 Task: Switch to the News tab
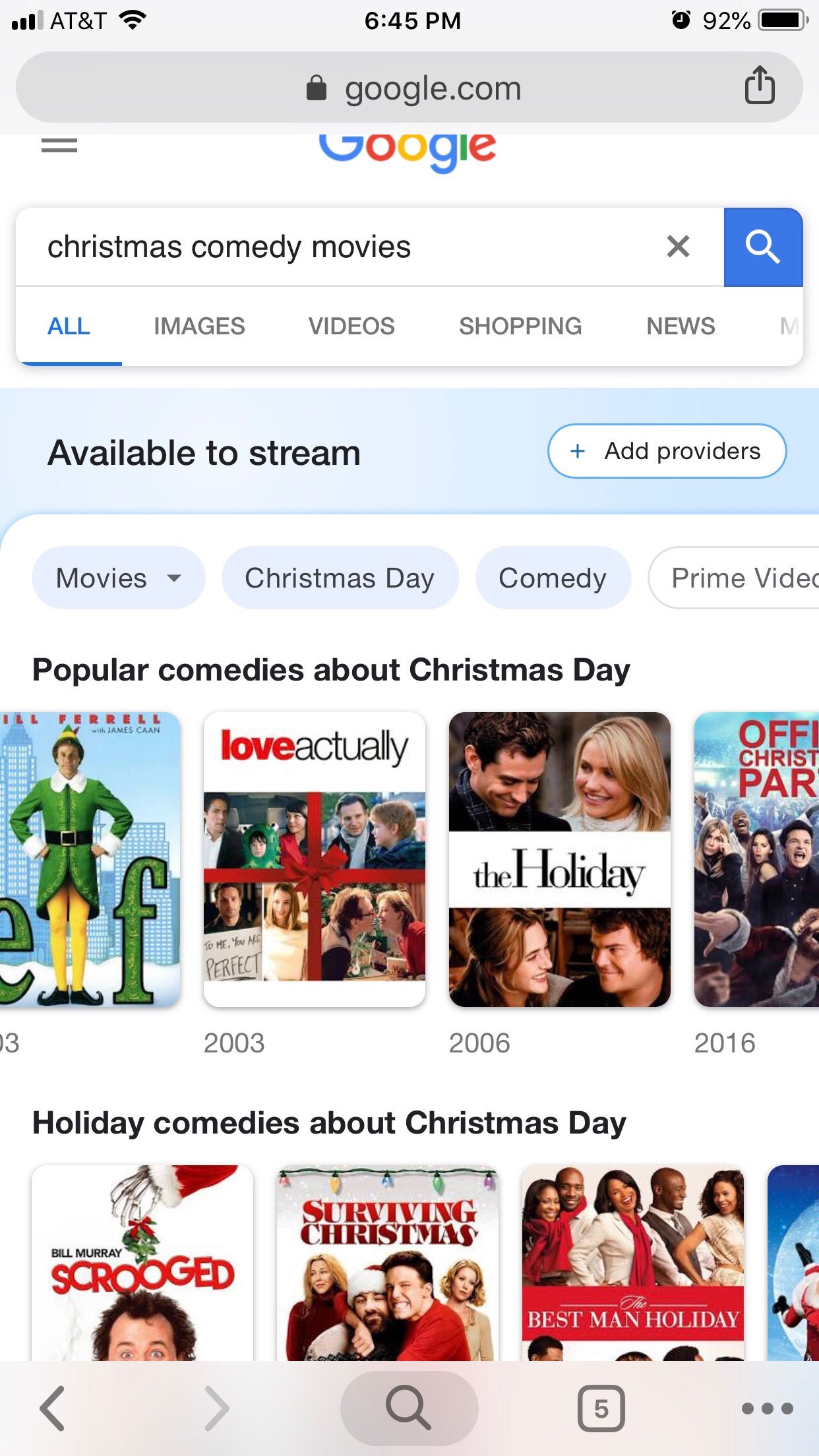tap(681, 326)
